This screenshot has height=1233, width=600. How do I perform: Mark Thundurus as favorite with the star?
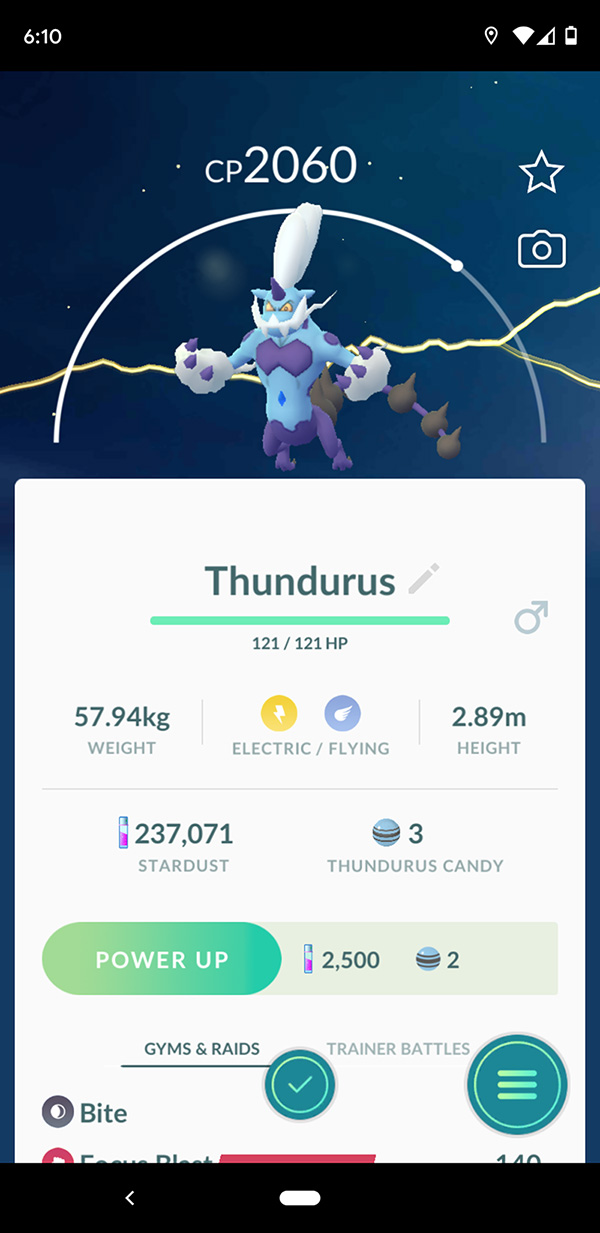coord(541,174)
